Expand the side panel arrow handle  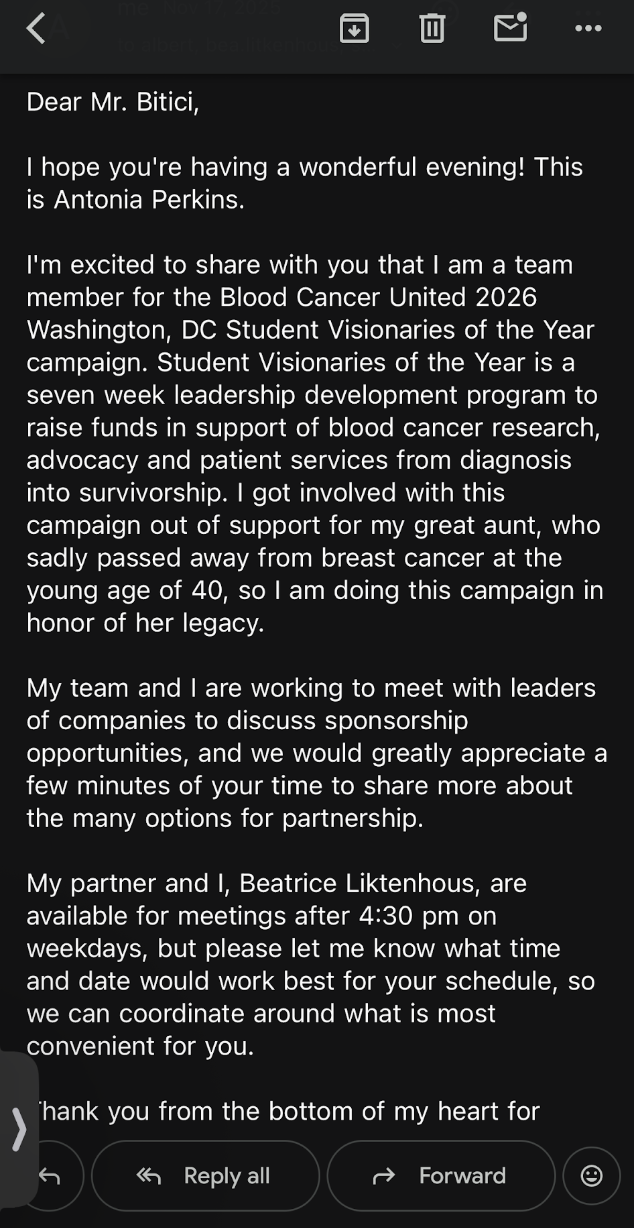click(18, 1128)
